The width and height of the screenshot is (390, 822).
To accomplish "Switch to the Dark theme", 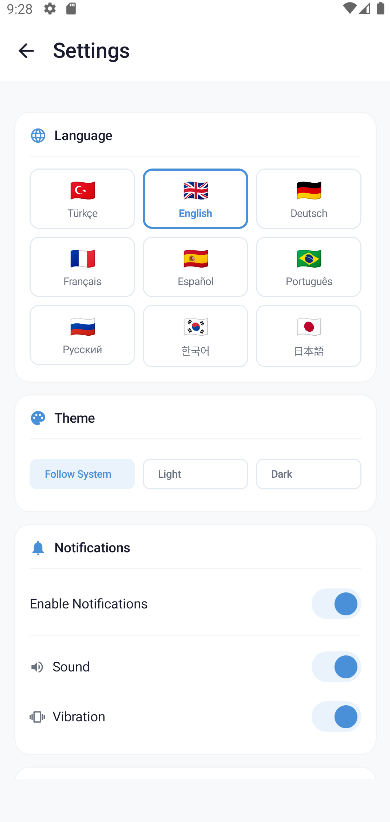I will [x=309, y=474].
